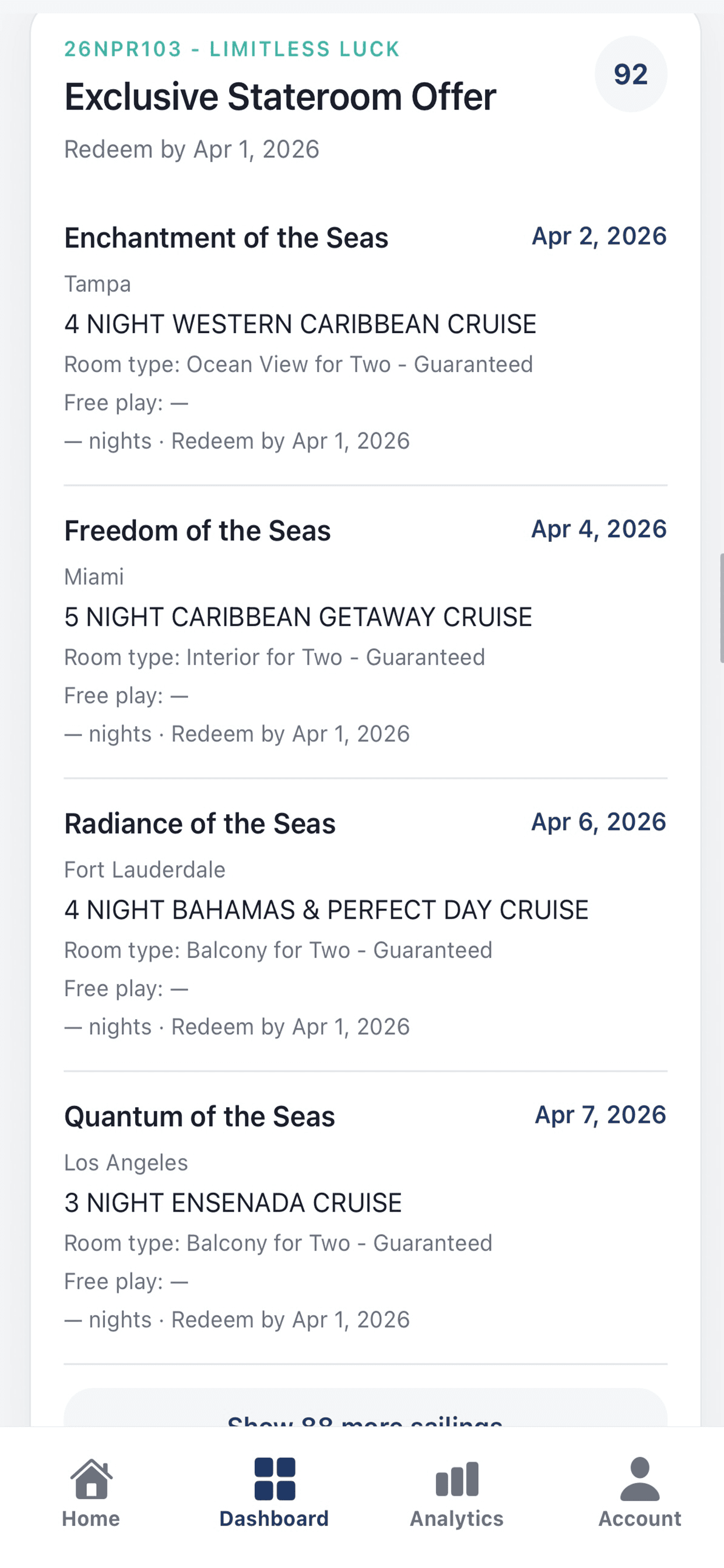Tap the 92 sailings count badge
Image resolution: width=724 pixels, height=1568 pixels.
point(630,73)
